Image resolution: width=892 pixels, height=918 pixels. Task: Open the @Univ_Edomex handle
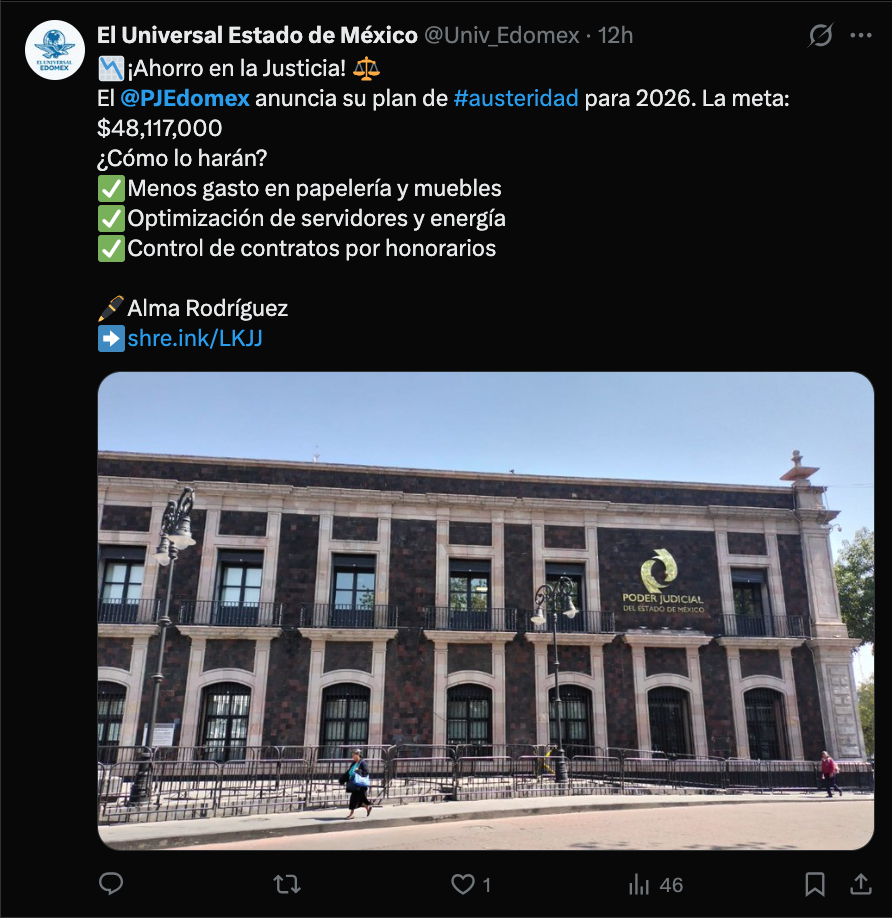(x=502, y=36)
